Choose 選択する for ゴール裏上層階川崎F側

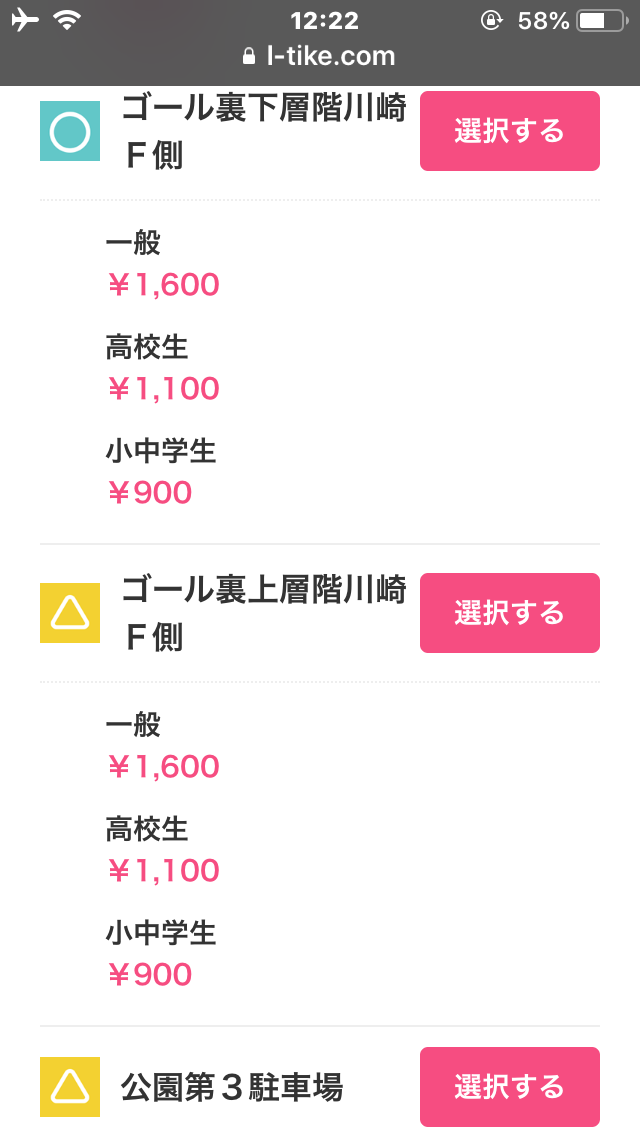(x=509, y=613)
